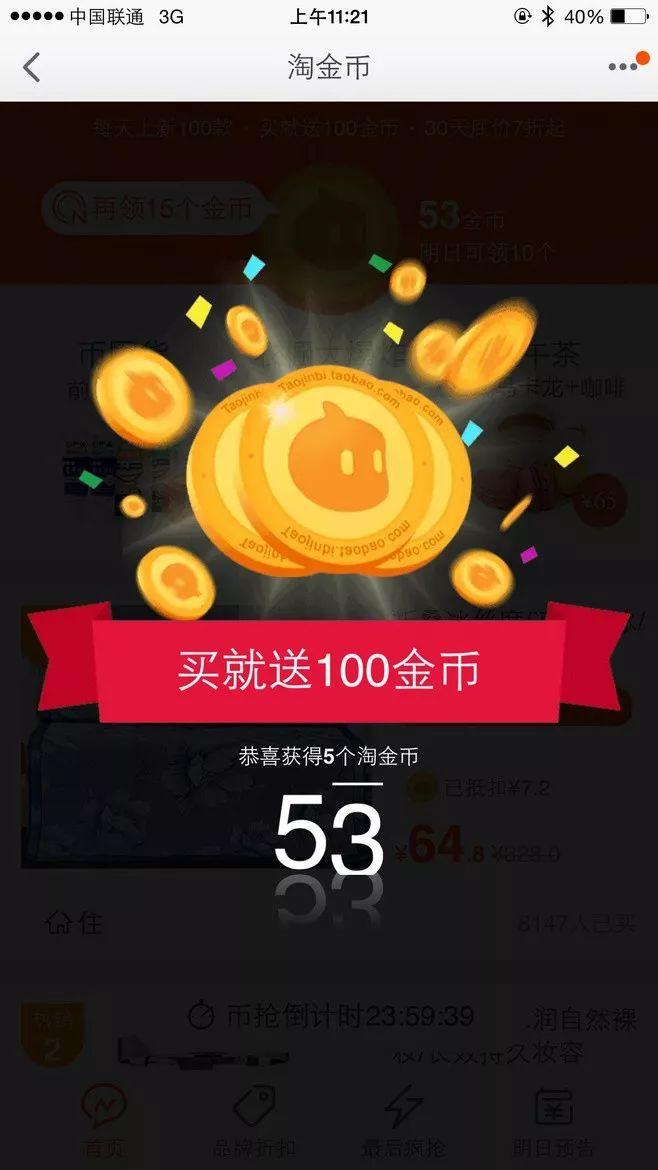Switch to the 最后疯抢 tab

tap(404, 1121)
